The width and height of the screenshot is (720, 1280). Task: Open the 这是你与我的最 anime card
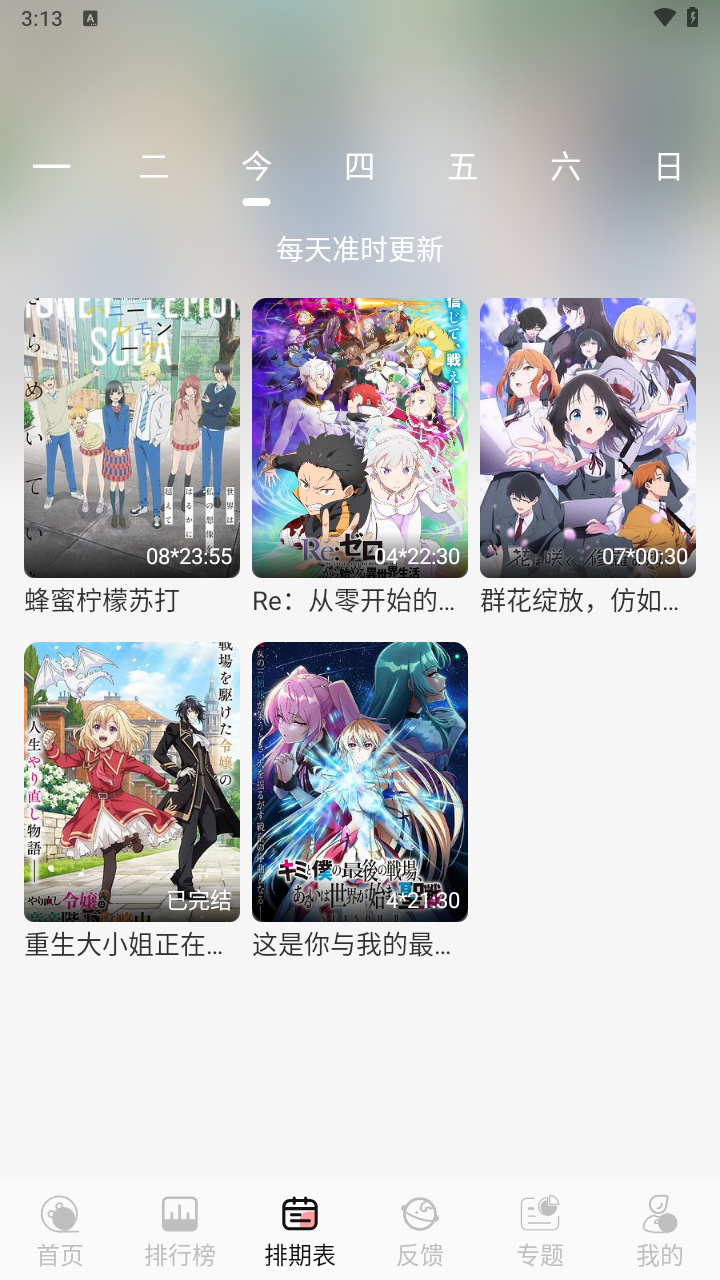(360, 782)
